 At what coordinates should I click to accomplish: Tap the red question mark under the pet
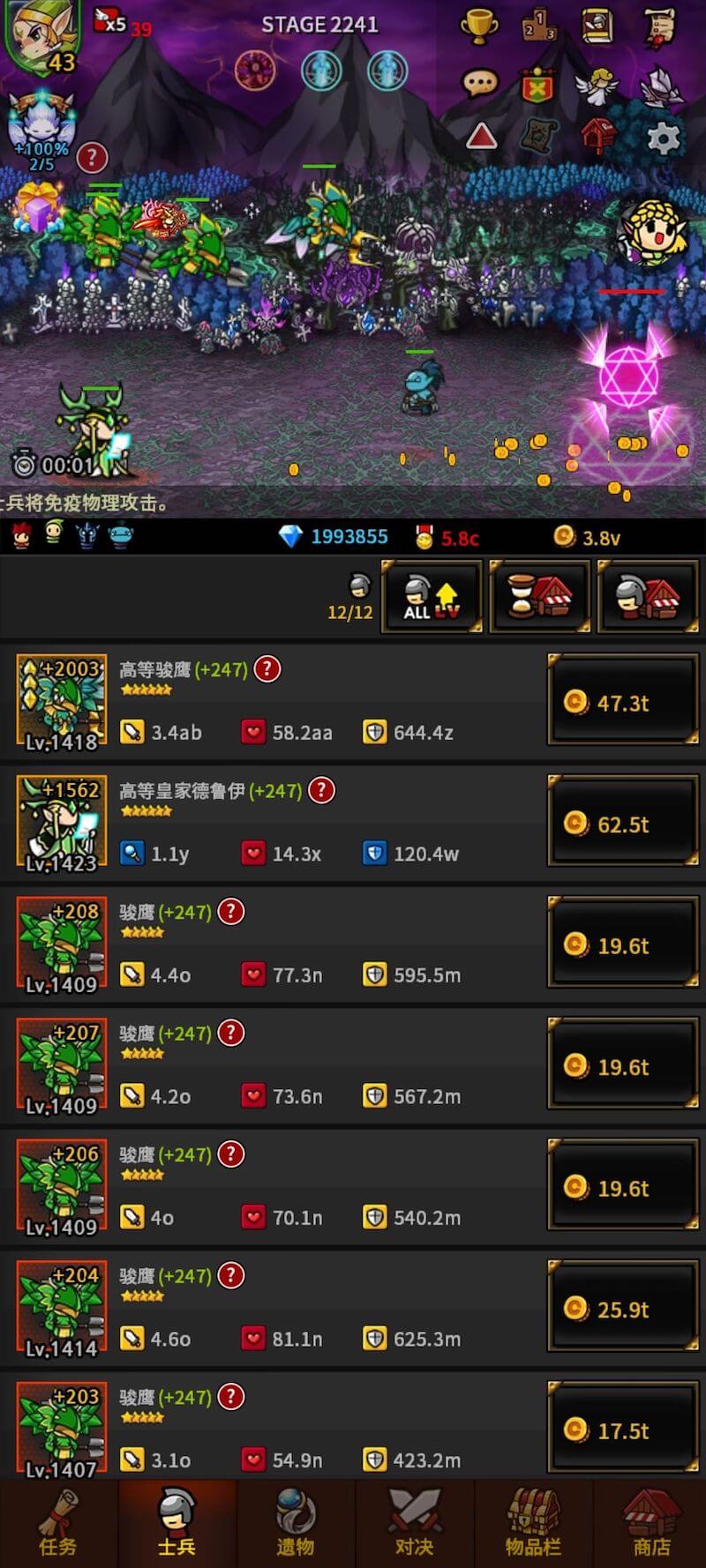coord(92,158)
